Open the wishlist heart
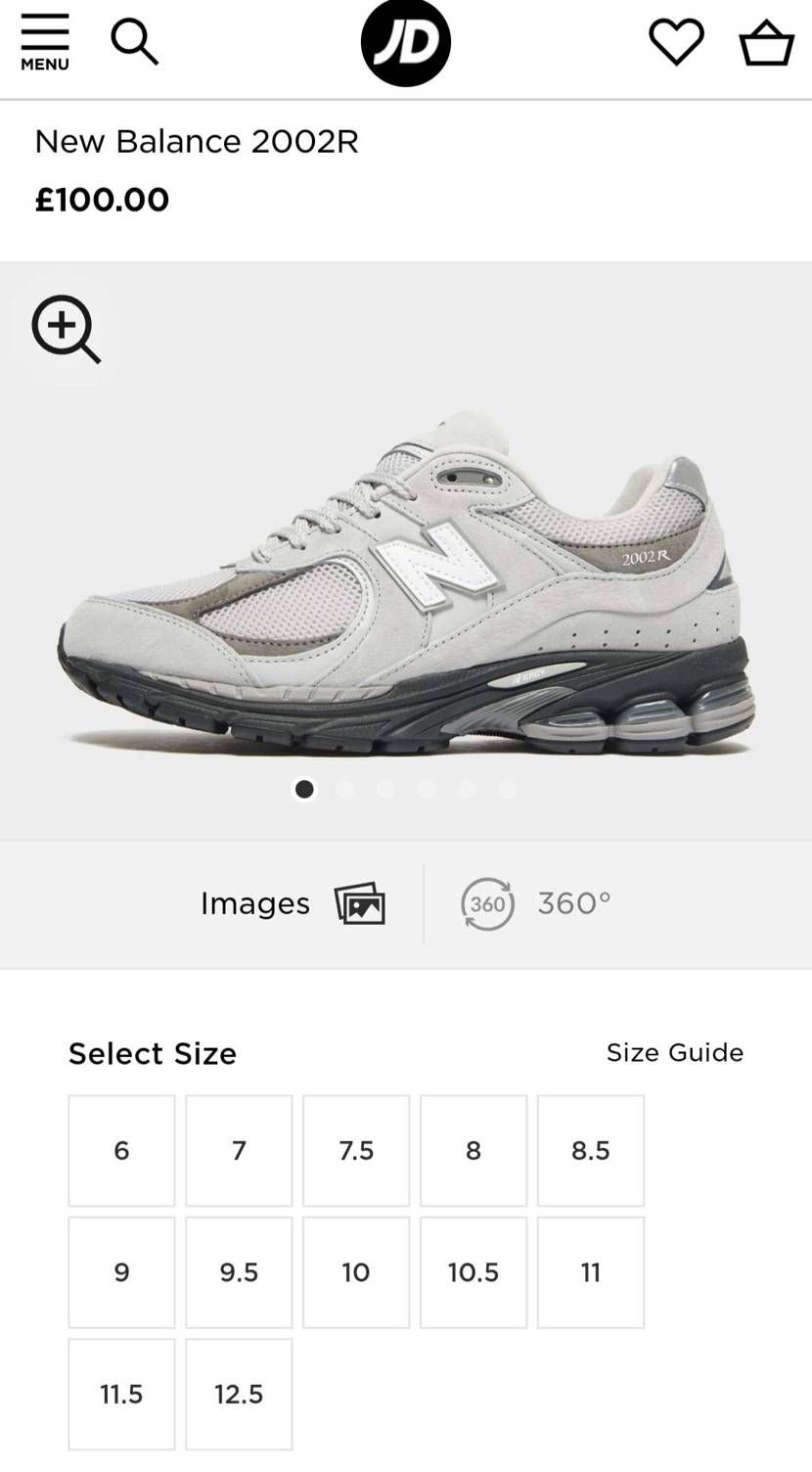 click(676, 43)
